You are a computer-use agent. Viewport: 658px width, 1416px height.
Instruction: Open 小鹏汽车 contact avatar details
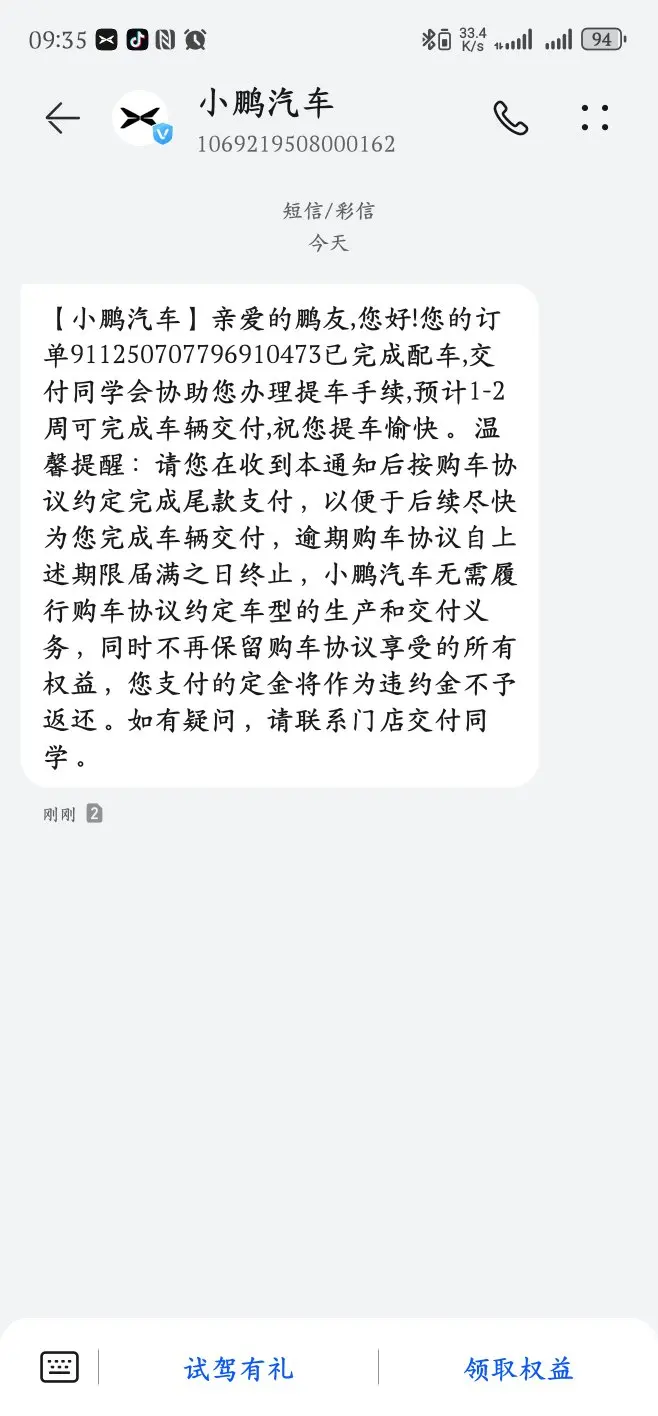point(141,119)
